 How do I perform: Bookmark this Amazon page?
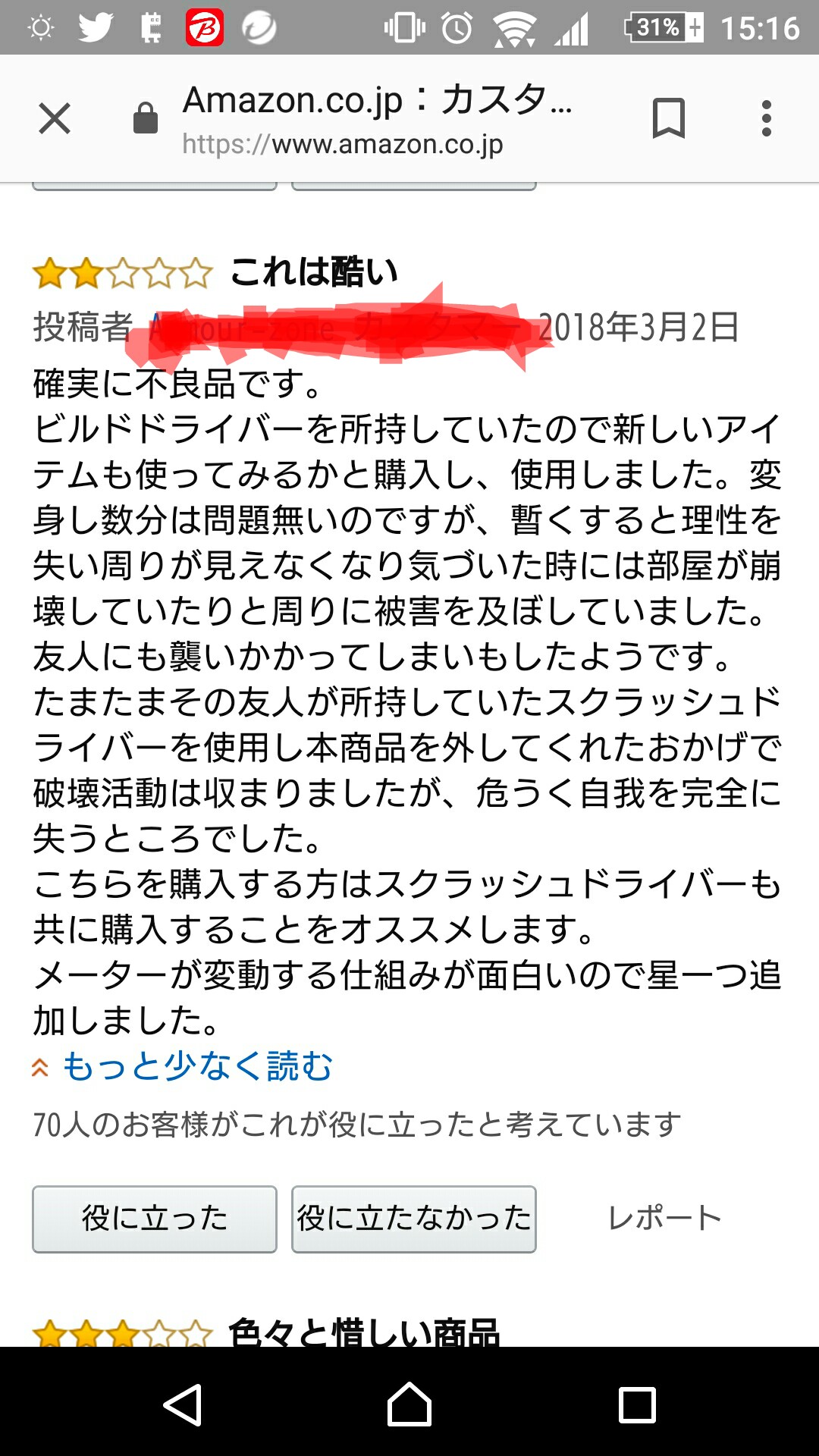coord(668,118)
